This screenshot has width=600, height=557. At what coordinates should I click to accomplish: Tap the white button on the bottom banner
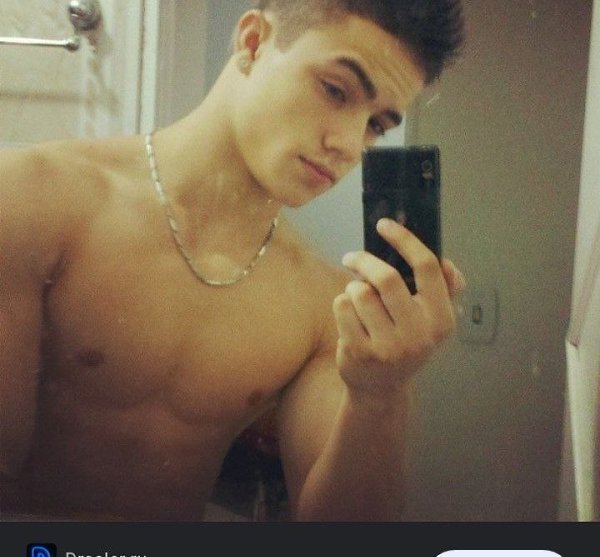coord(497,552)
